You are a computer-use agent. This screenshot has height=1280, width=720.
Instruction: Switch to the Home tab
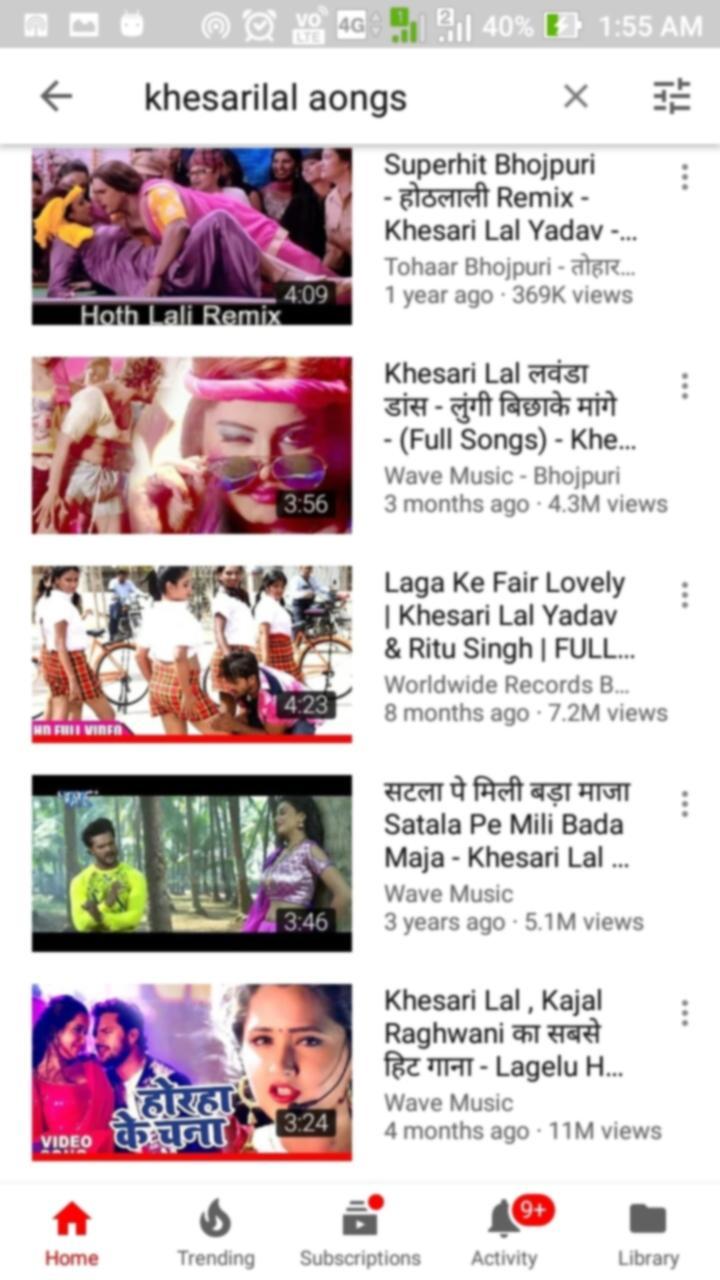coord(72,1233)
